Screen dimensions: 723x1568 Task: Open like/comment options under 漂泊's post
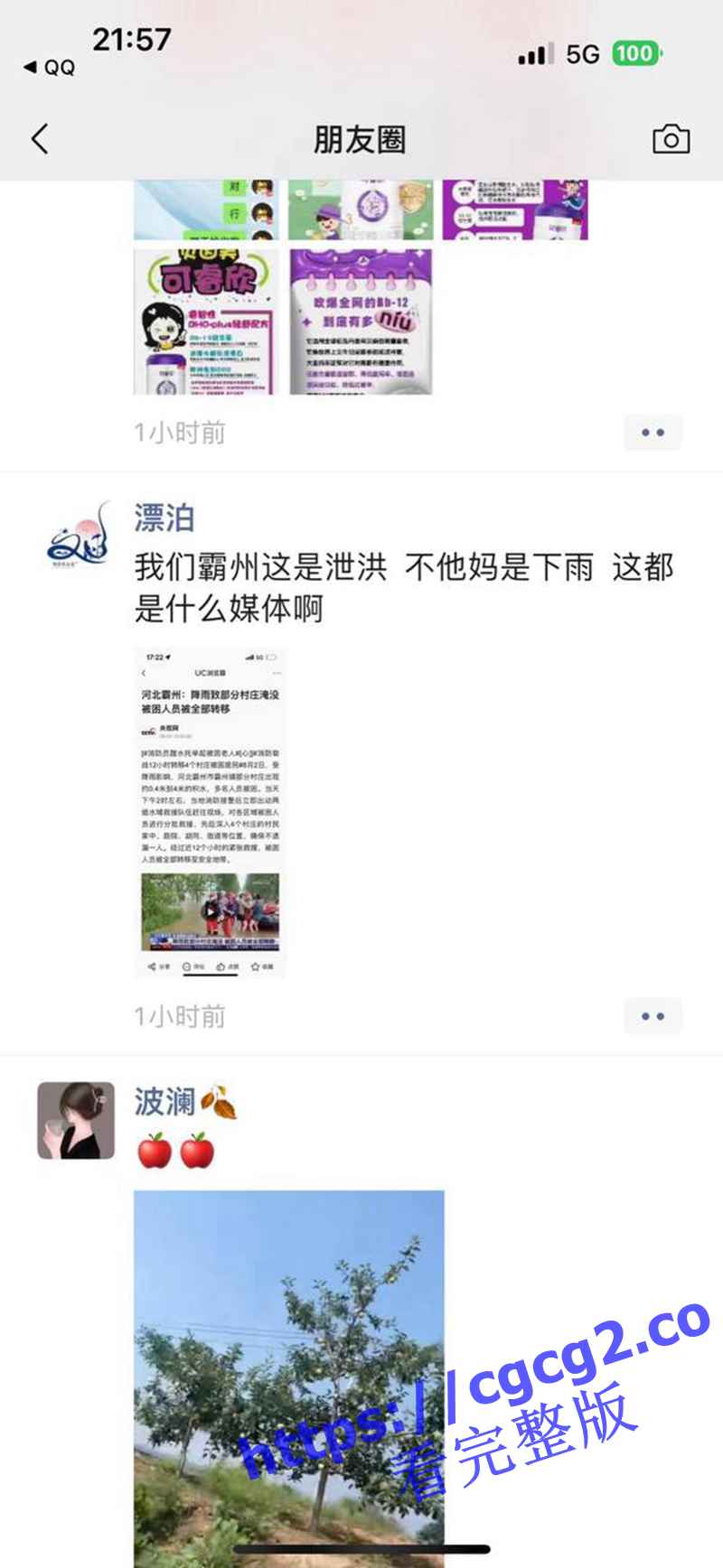653,1016
